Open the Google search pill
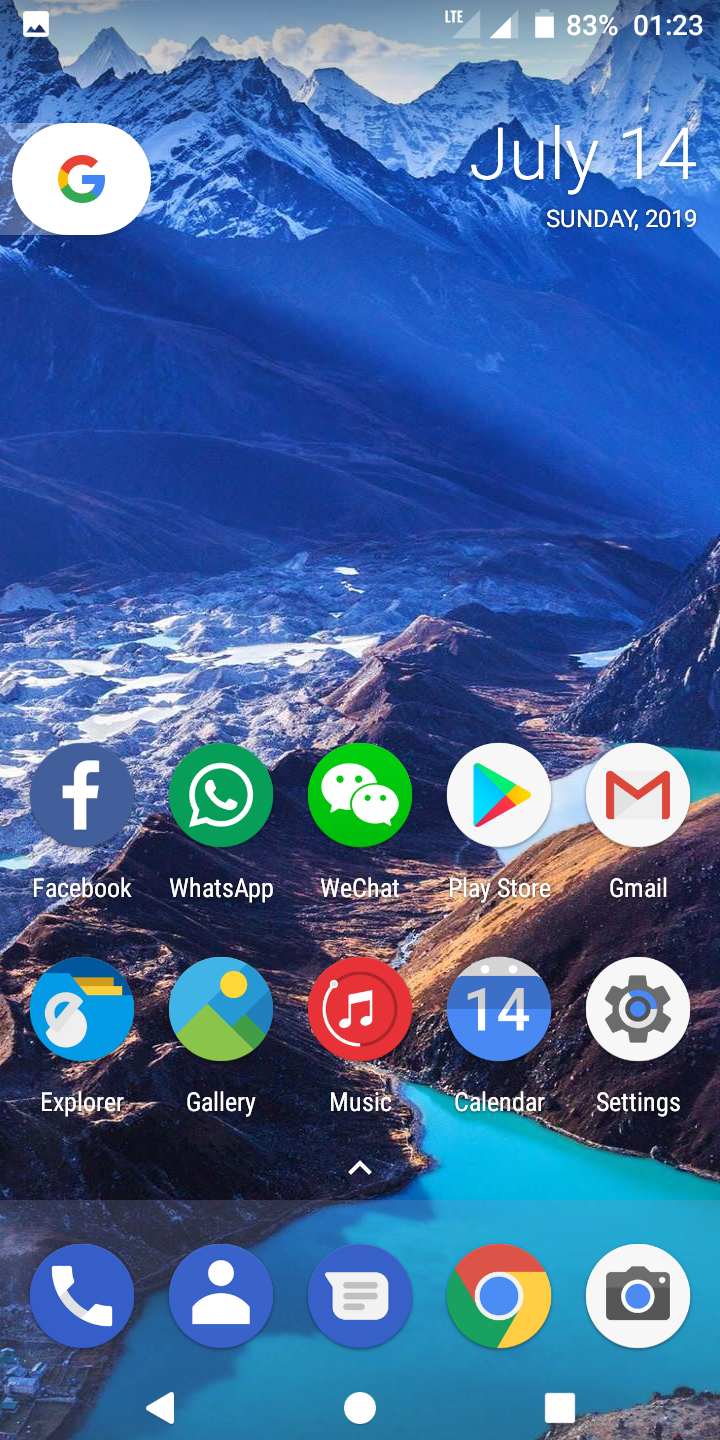This screenshot has height=1440, width=720. [x=81, y=180]
